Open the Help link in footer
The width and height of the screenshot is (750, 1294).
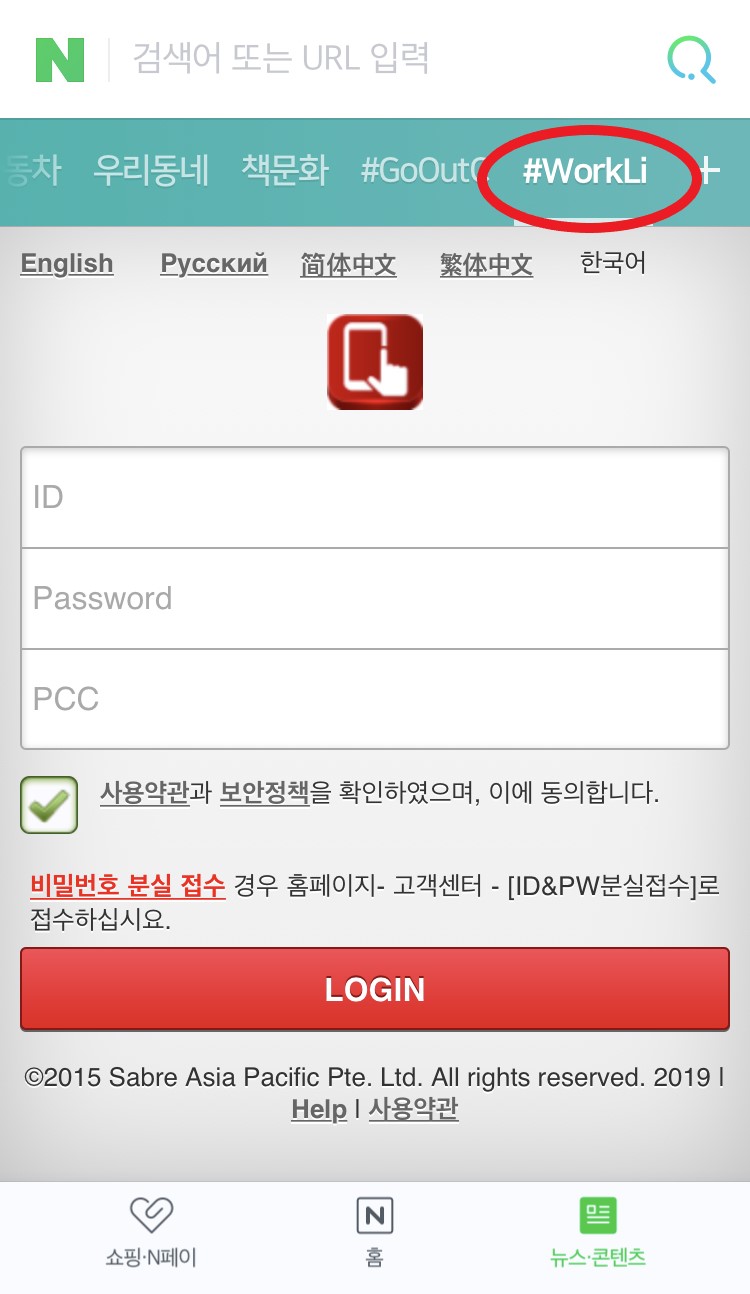pyautogui.click(x=318, y=1110)
